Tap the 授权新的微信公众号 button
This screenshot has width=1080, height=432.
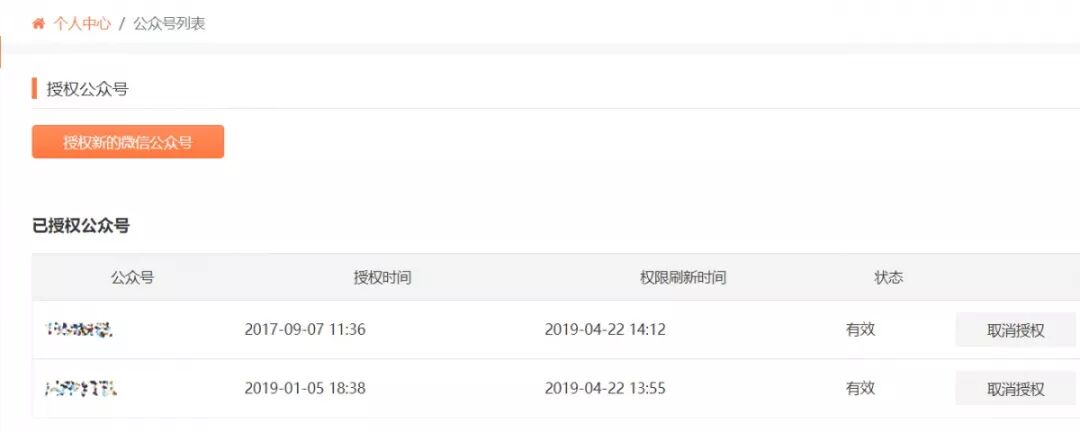pyautogui.click(x=128, y=142)
